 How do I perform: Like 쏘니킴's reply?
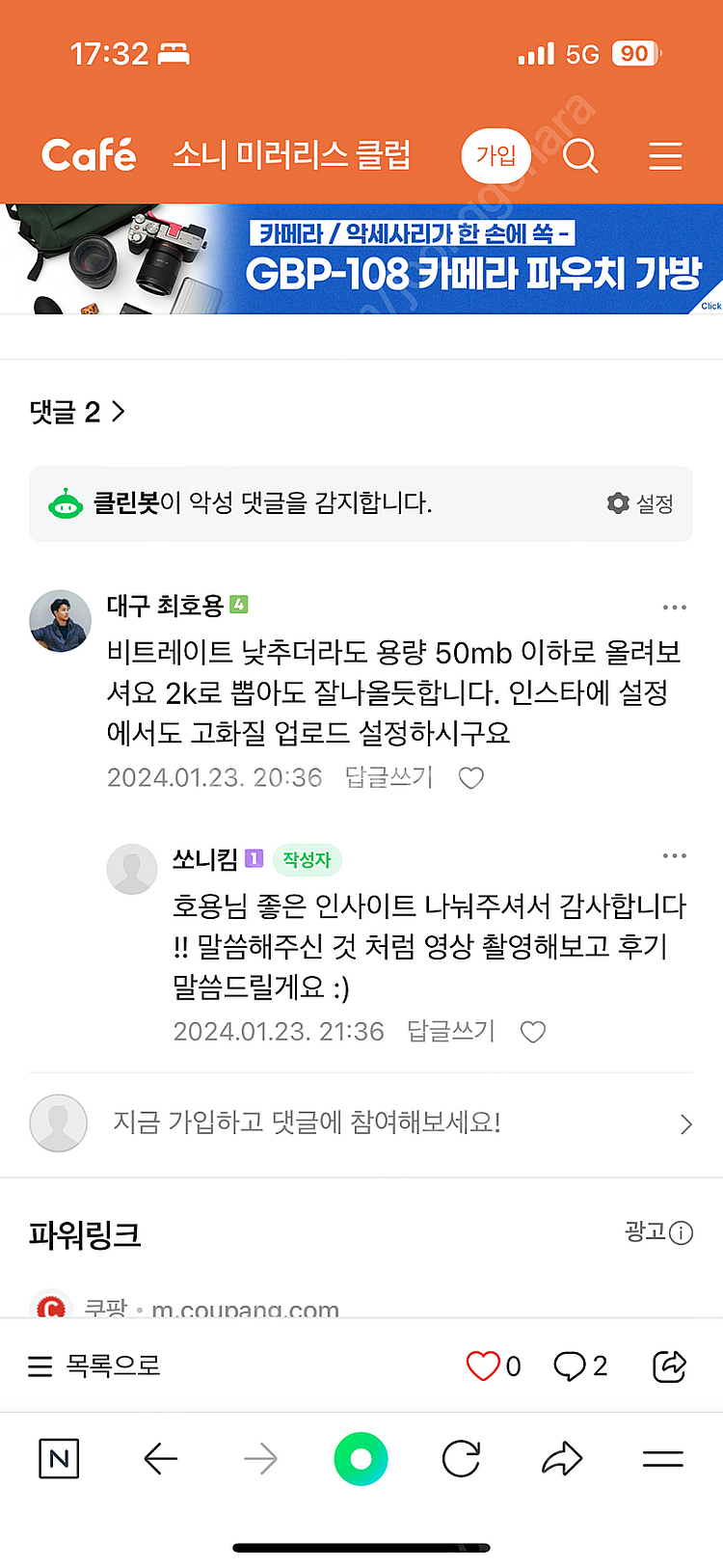pos(532,1032)
